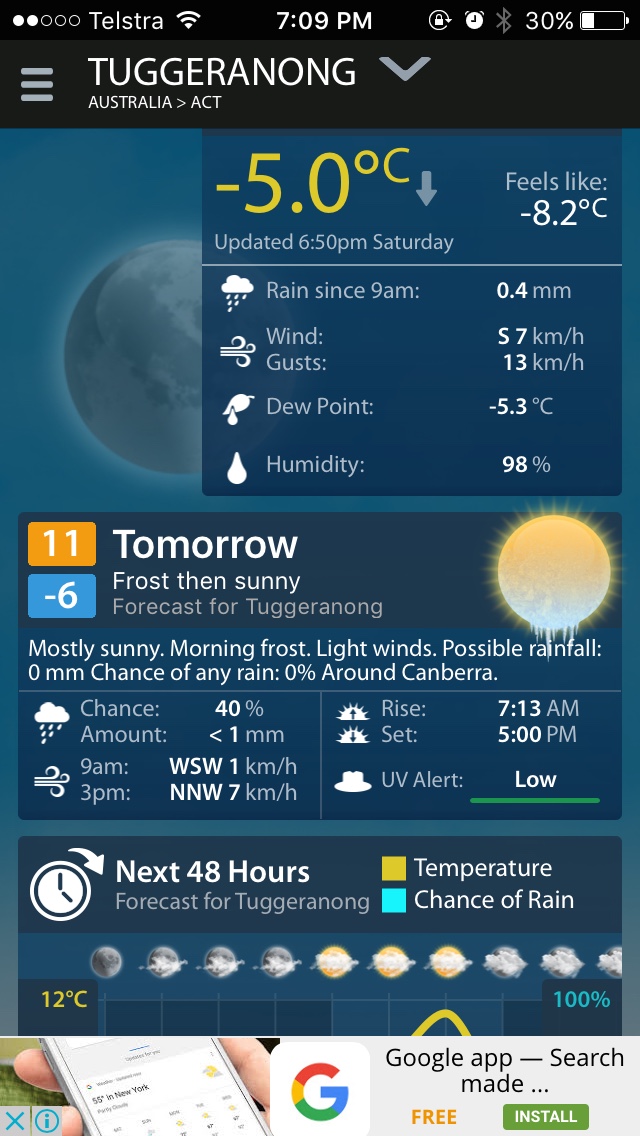The image size is (640, 1136).
Task: Tap Install on the Google app ad
Action: pyautogui.click(x=545, y=1116)
